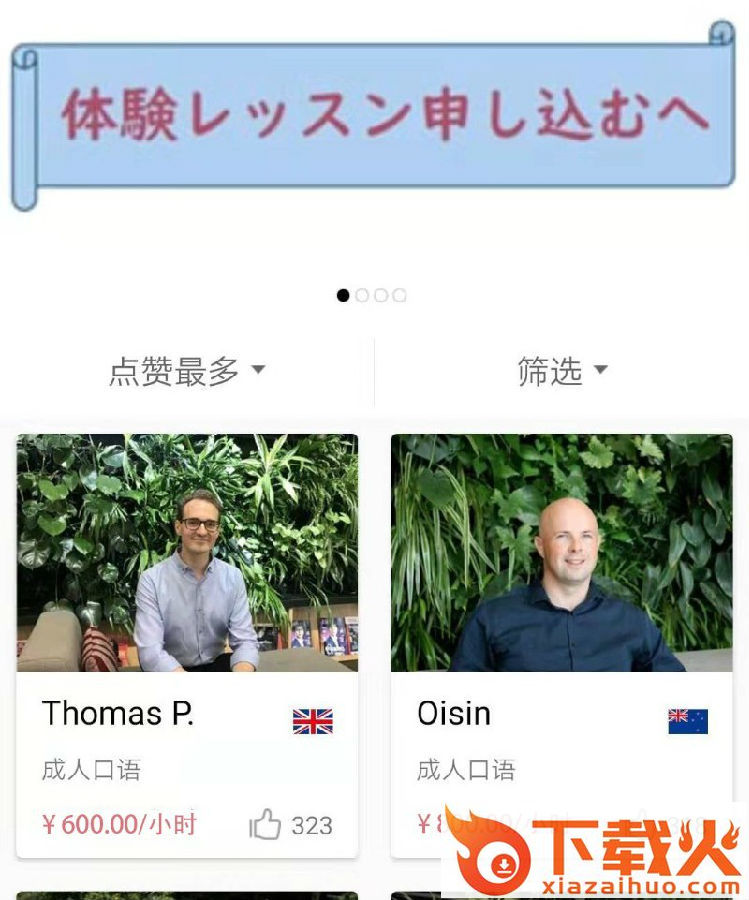Screen dimensions: 749x900
Task: Jump to the second banner page indicator
Action: click(x=362, y=295)
